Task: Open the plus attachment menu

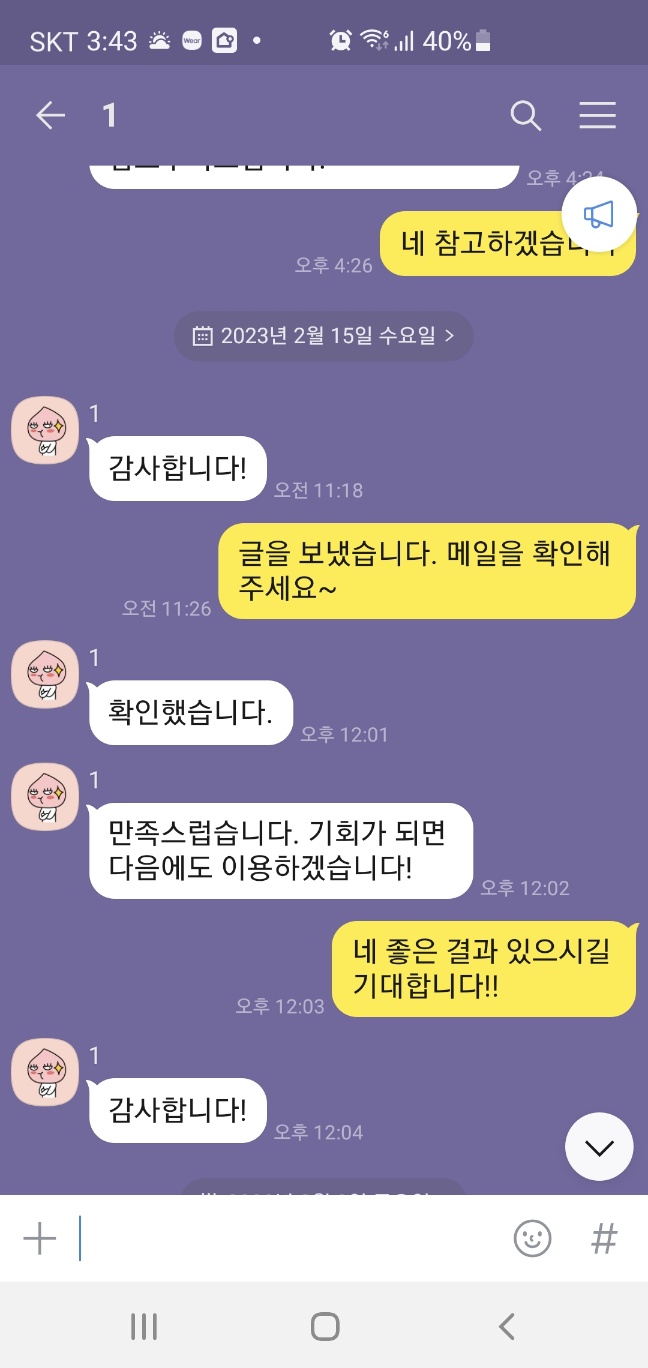Action: (x=40, y=1239)
